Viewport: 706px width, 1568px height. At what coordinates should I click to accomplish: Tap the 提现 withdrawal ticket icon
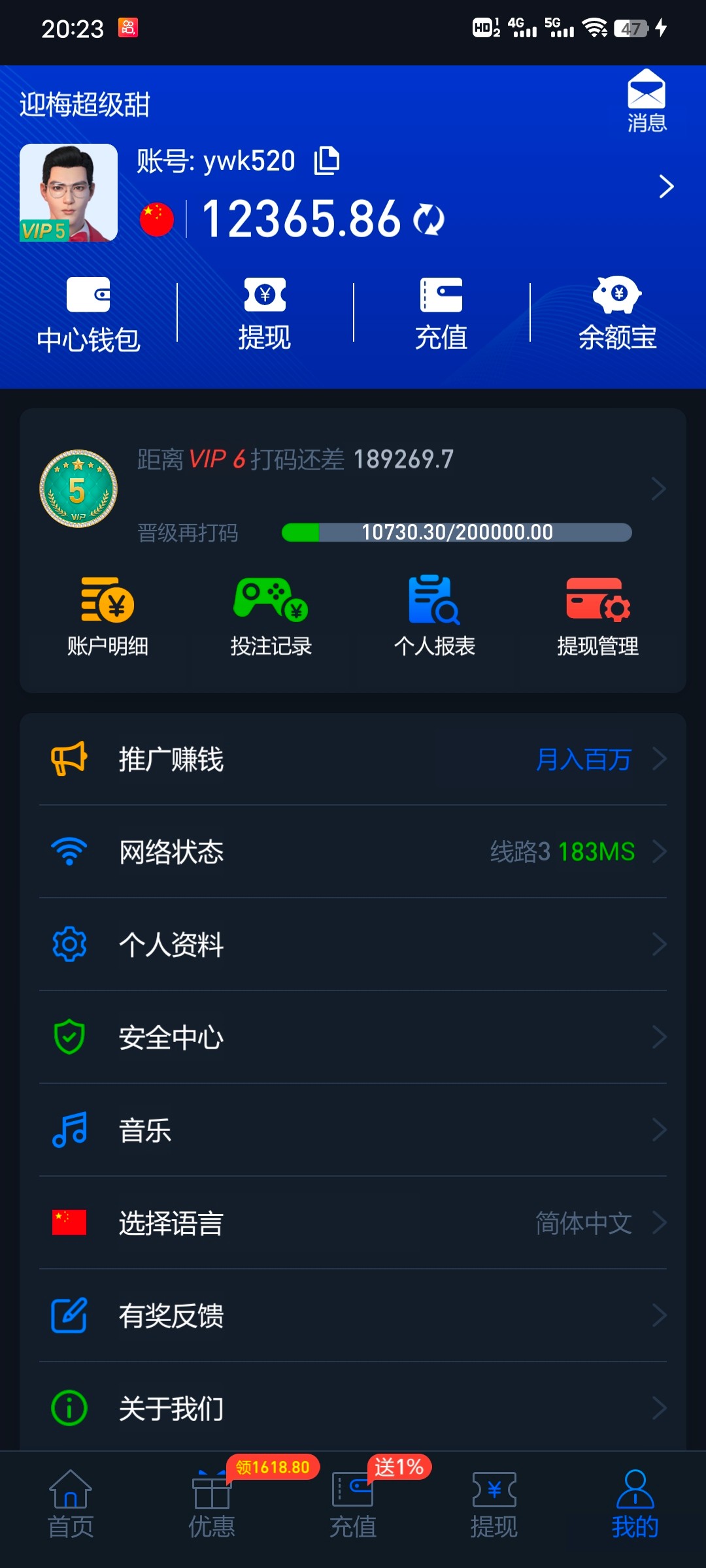tap(265, 297)
